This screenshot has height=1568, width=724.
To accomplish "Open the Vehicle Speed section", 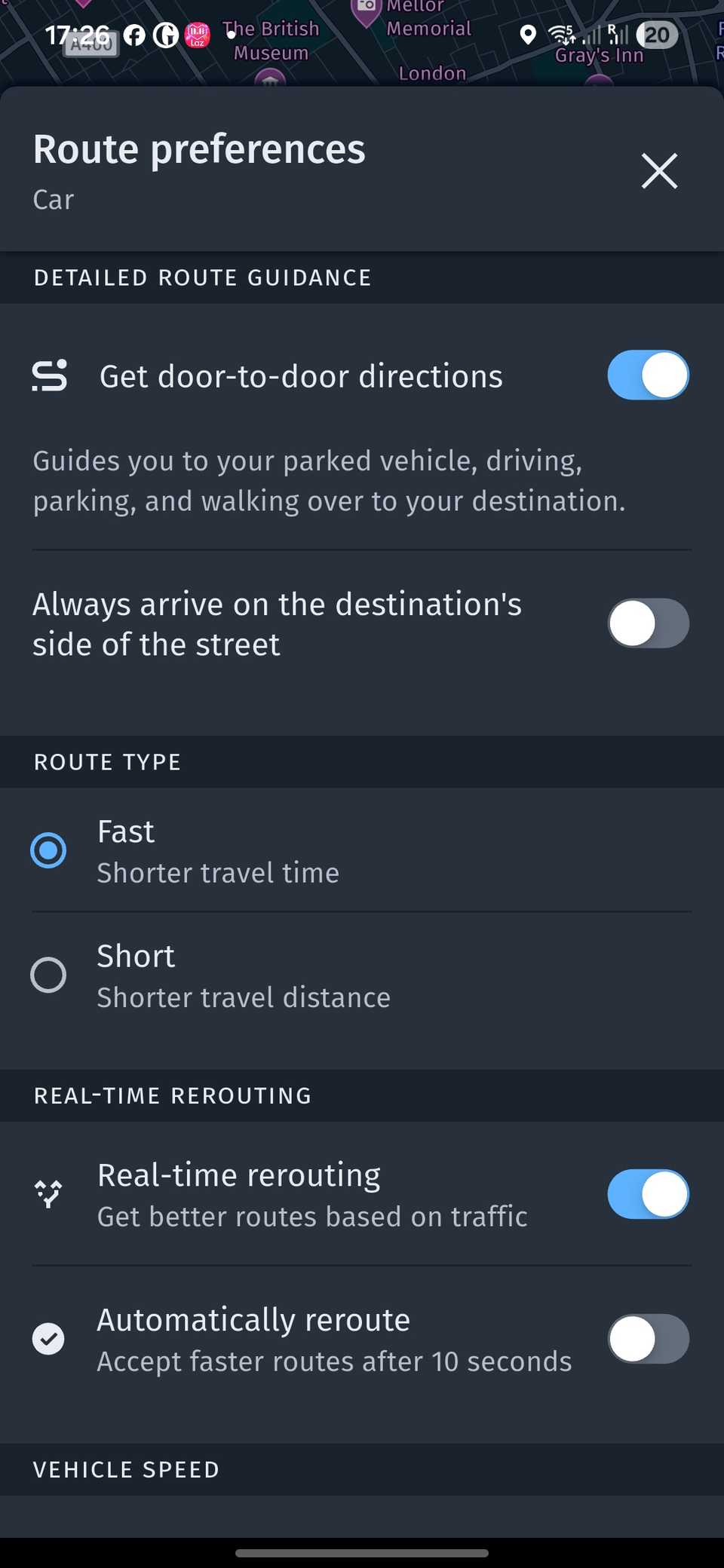I will coord(125,1469).
